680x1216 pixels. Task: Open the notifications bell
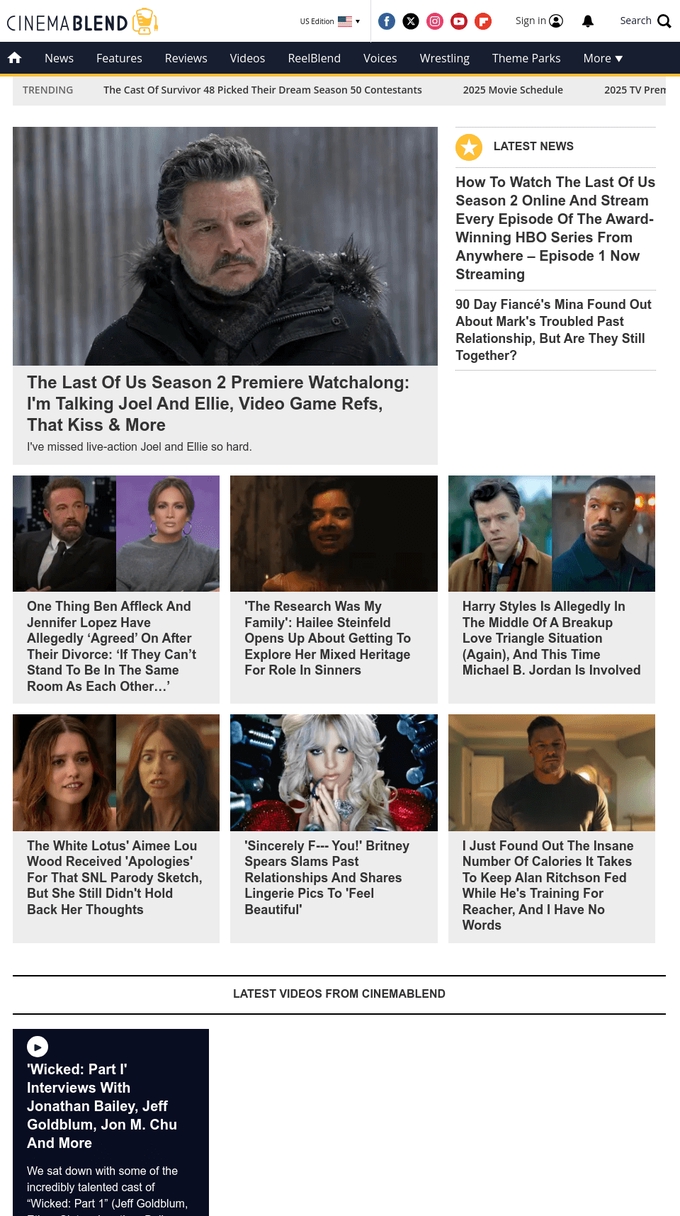pos(588,21)
